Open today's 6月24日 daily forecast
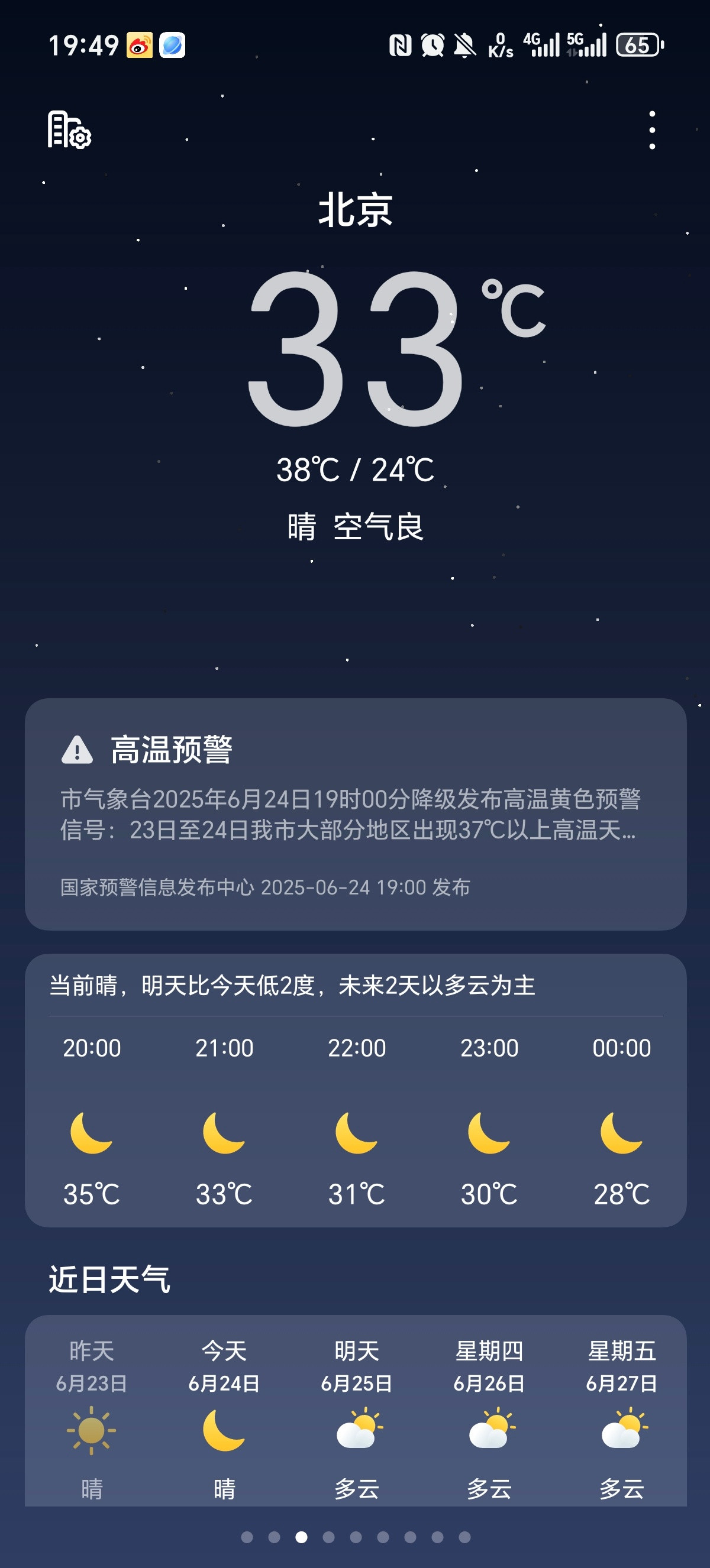Image resolution: width=710 pixels, height=1568 pixels. coord(224,1418)
